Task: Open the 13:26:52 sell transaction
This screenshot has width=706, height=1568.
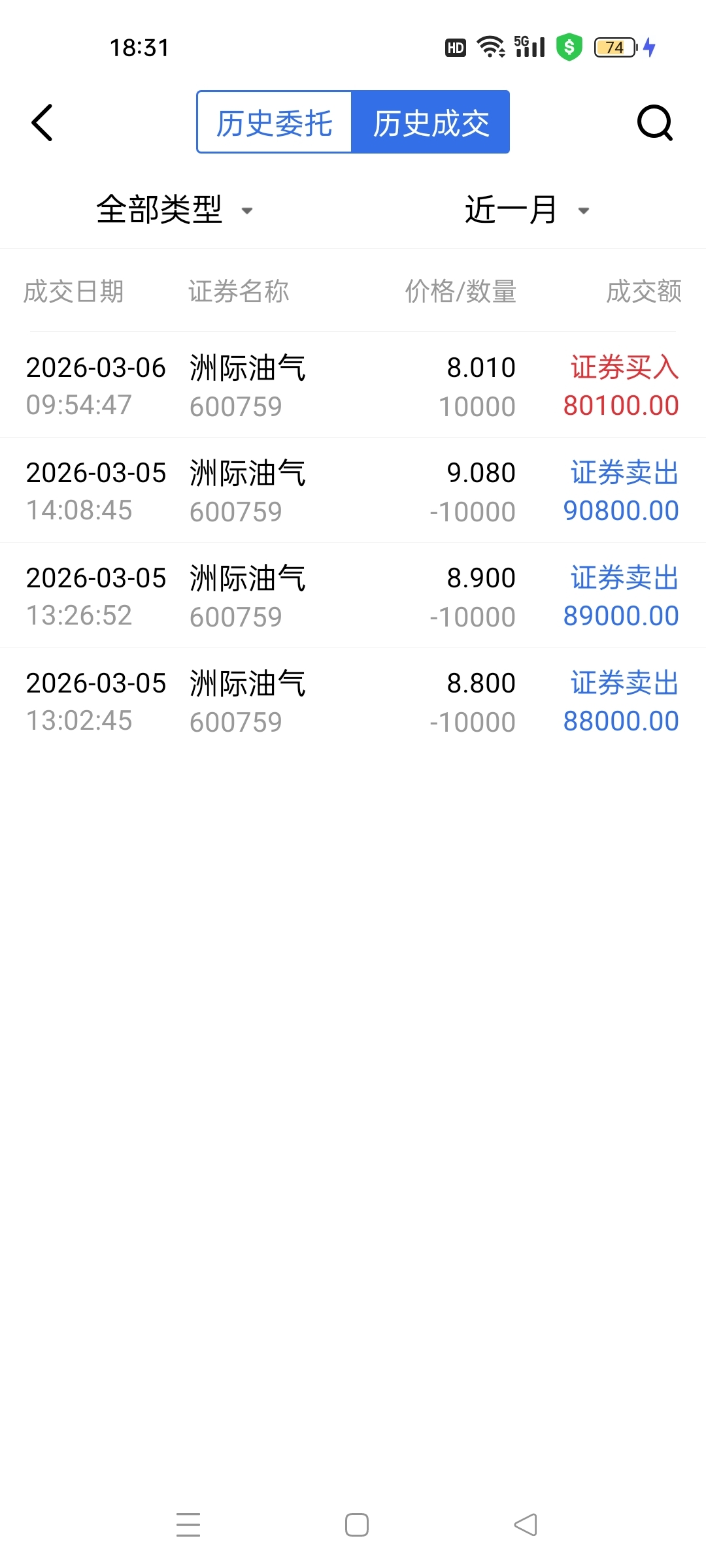Action: tap(353, 596)
